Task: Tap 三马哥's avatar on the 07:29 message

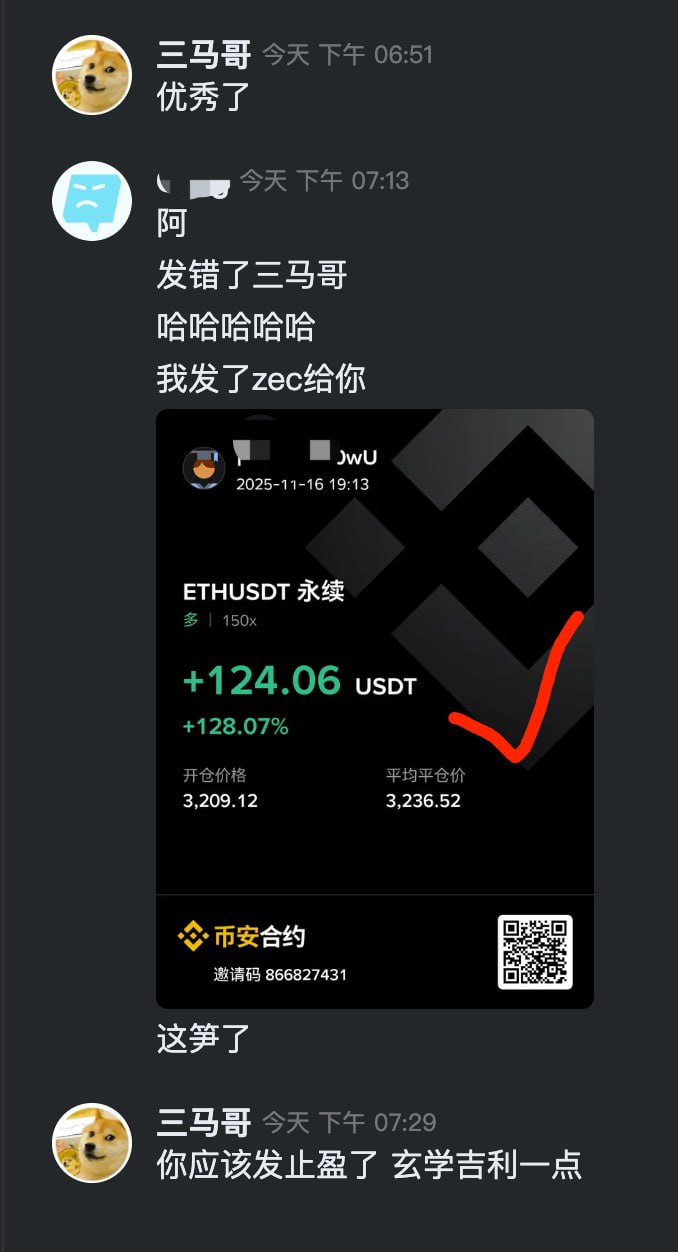Action: pyautogui.click(x=92, y=1143)
